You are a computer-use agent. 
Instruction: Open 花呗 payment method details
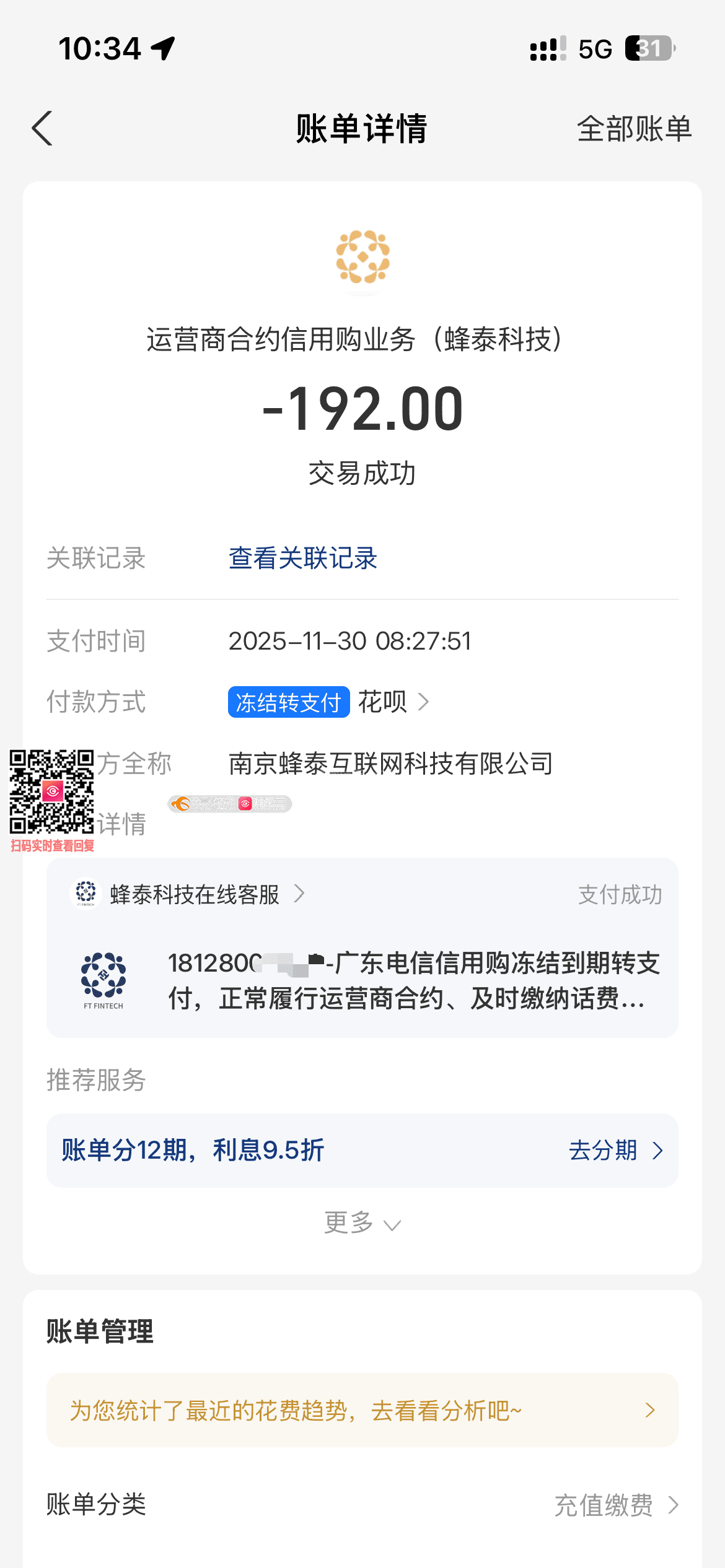[393, 702]
